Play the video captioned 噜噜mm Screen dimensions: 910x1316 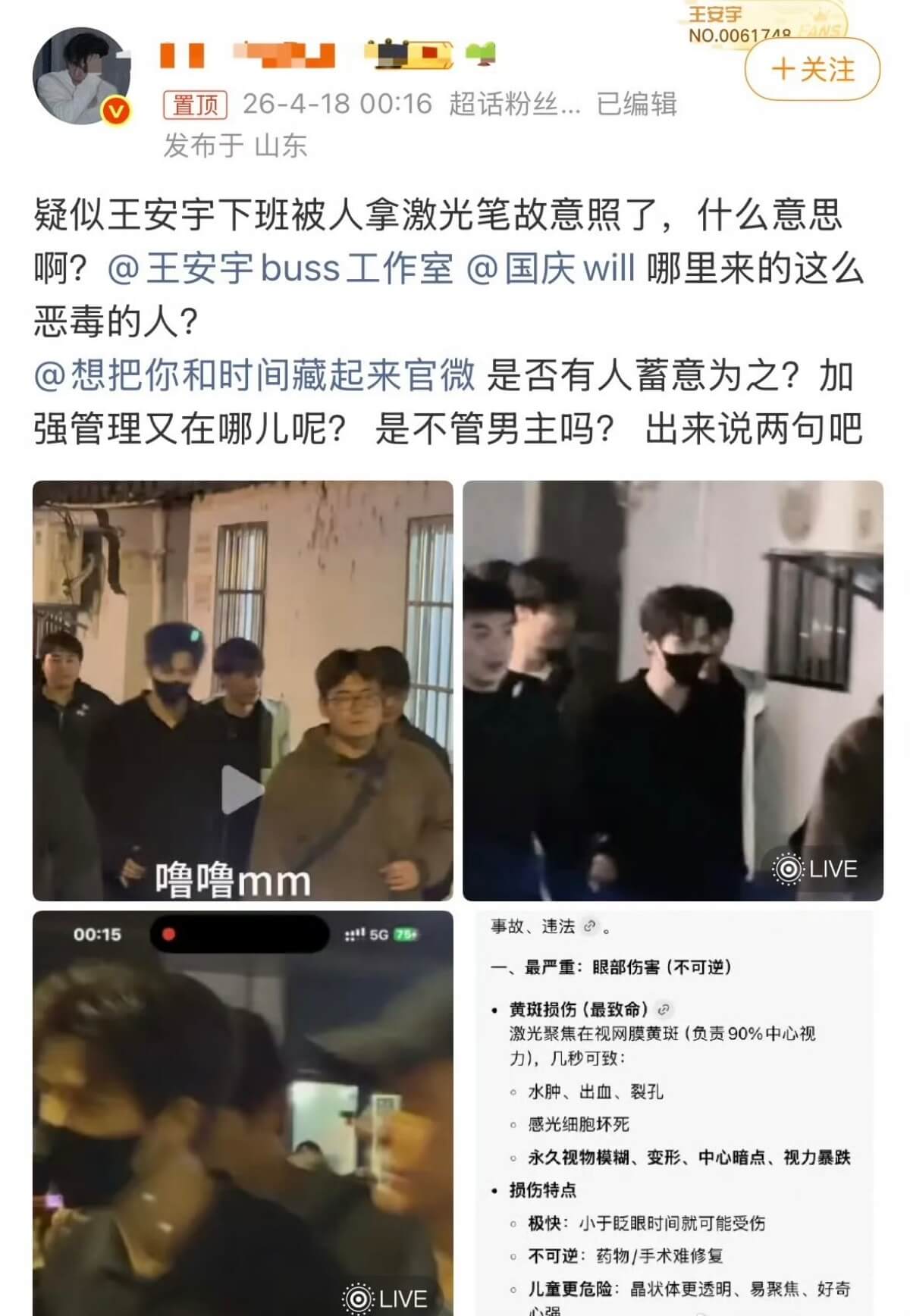[x=242, y=789]
